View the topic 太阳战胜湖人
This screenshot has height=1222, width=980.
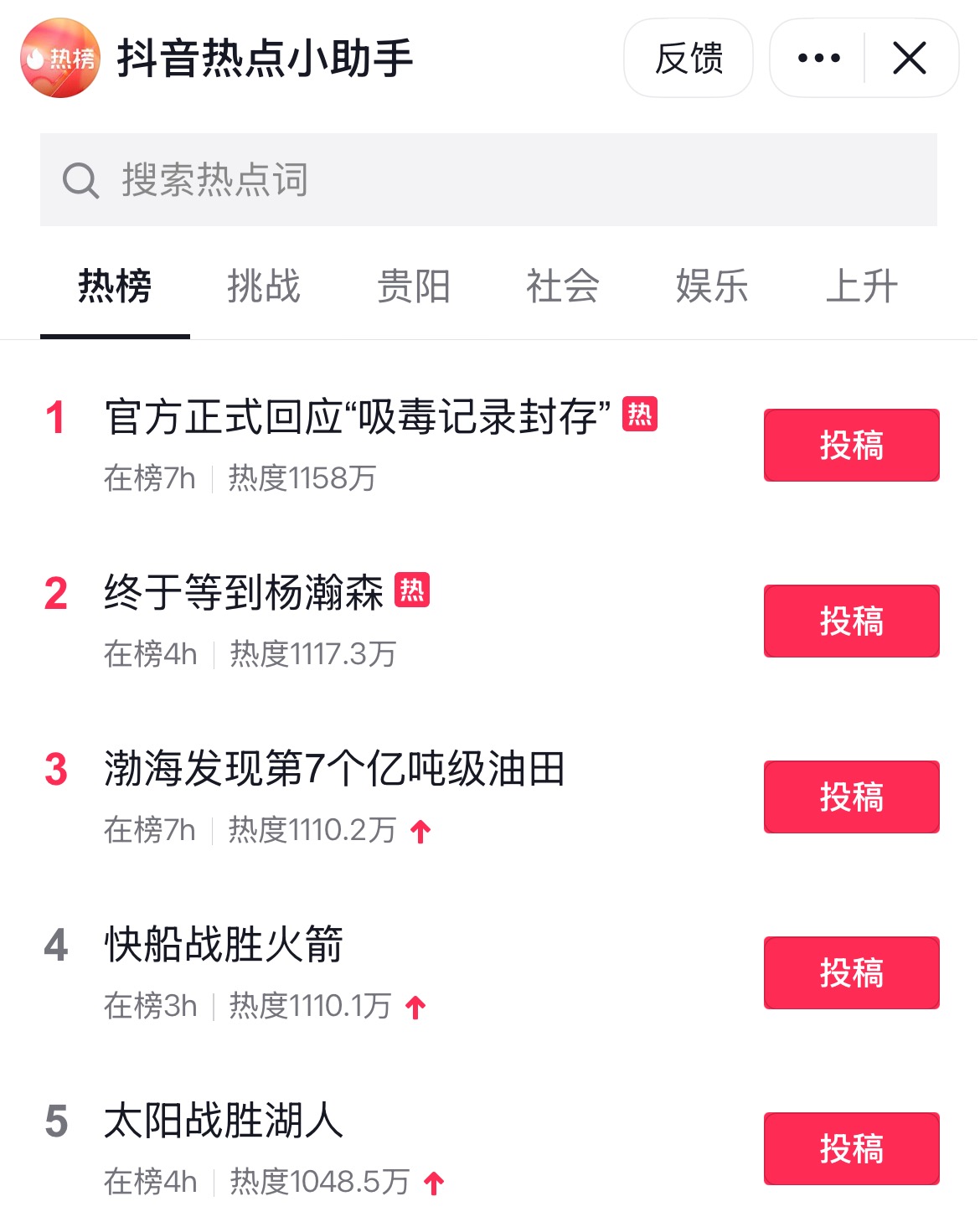(224, 1121)
